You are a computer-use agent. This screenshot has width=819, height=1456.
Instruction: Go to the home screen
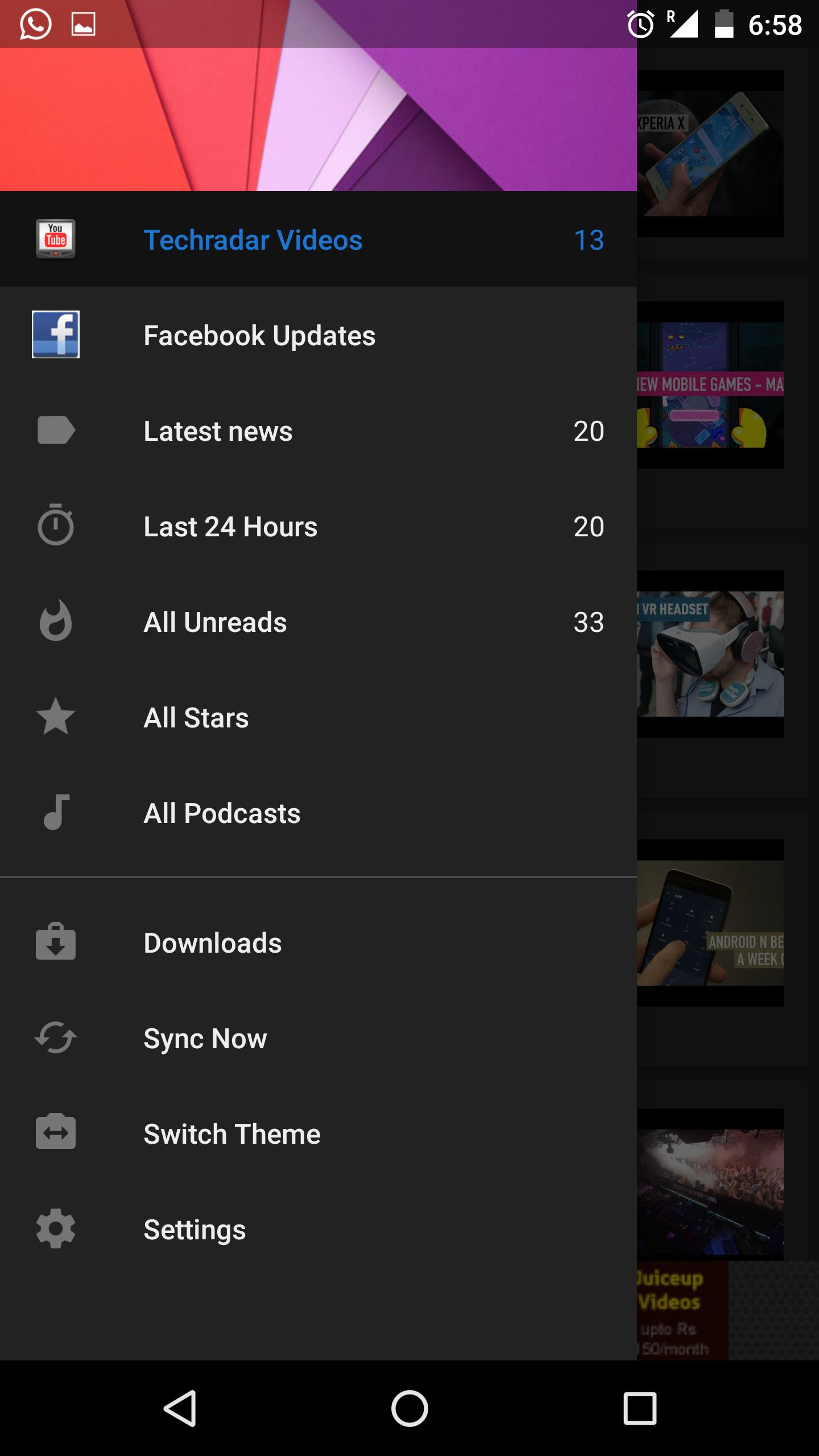[x=409, y=1409]
